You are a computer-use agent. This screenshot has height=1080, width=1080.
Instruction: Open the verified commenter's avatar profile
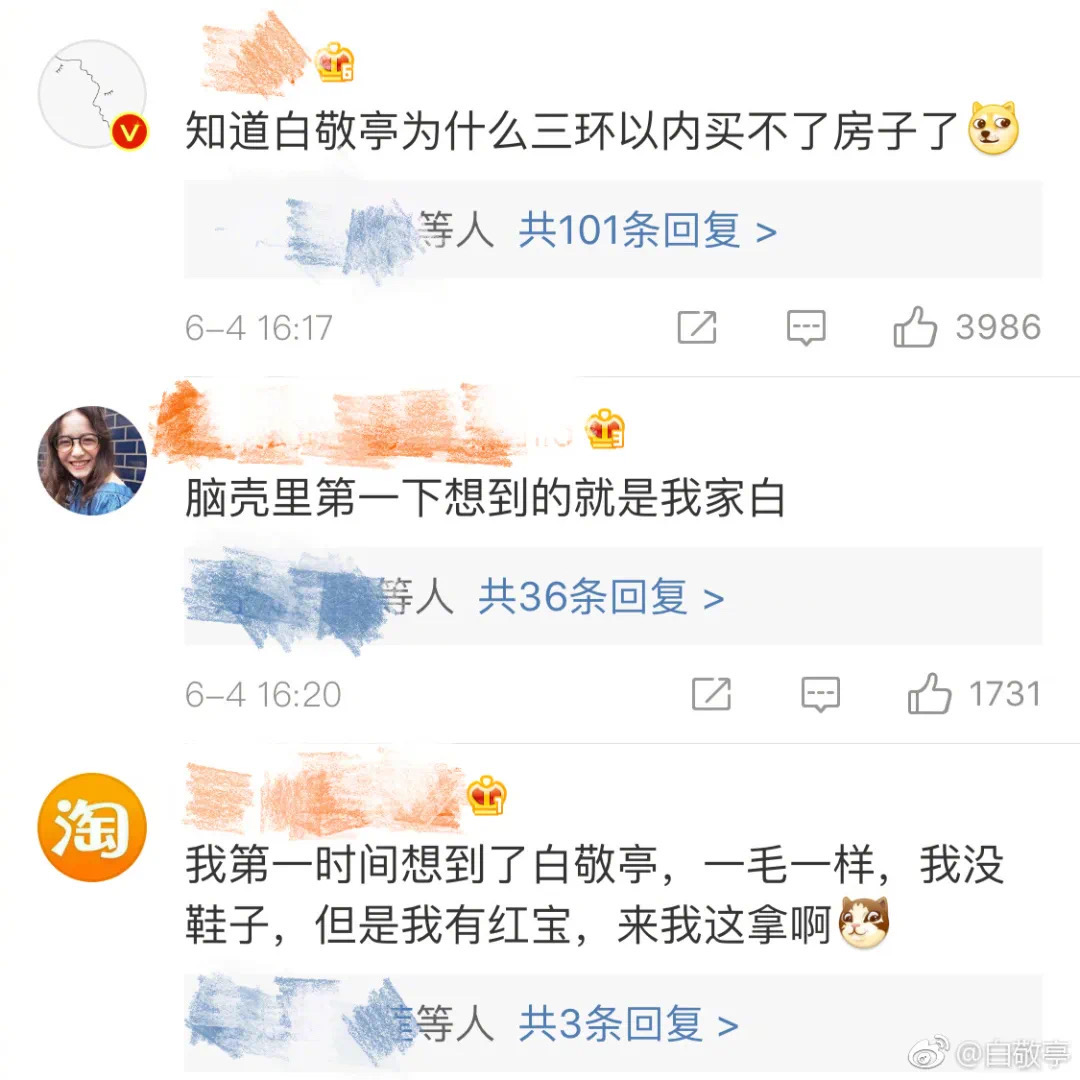92,95
